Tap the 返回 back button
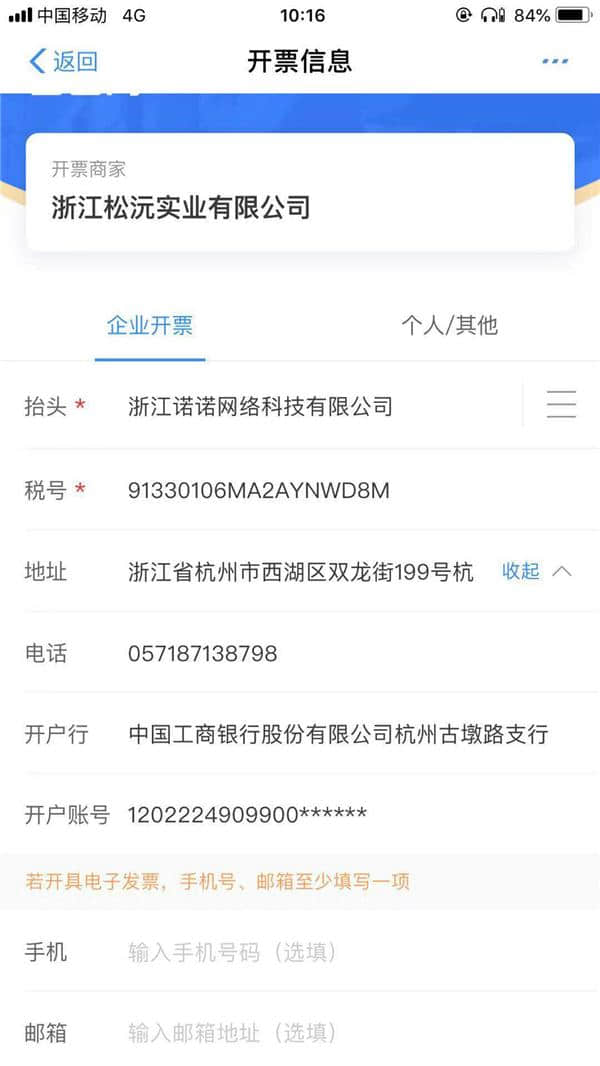600x1066 pixels. click(63, 61)
